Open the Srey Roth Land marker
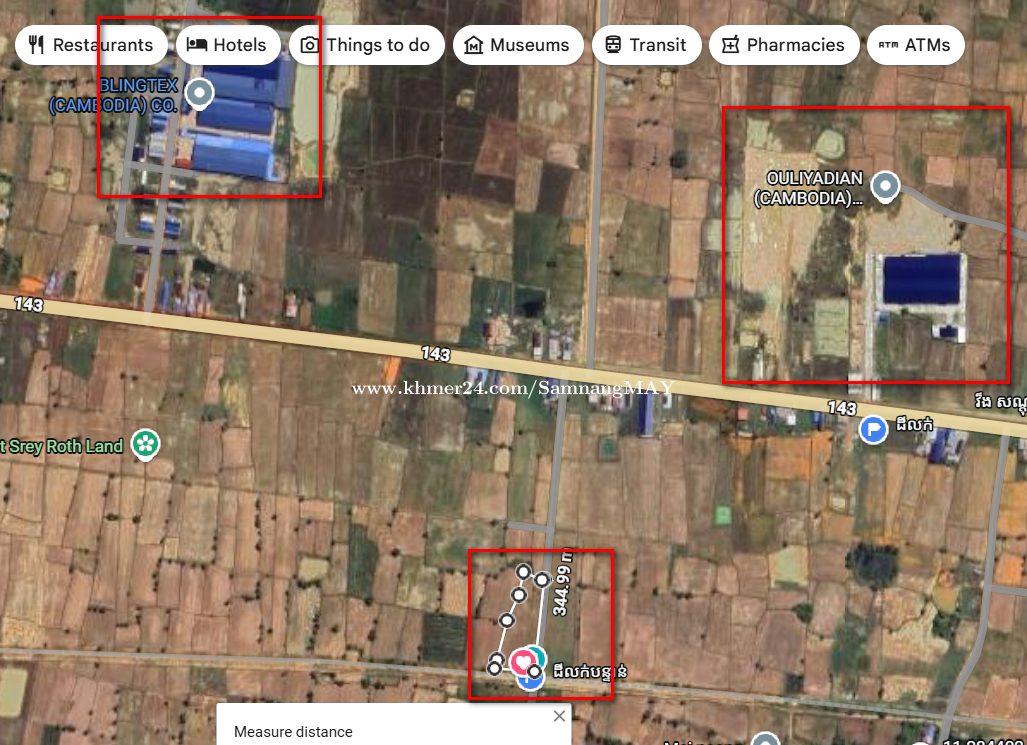This screenshot has height=745, width=1027. (x=147, y=444)
